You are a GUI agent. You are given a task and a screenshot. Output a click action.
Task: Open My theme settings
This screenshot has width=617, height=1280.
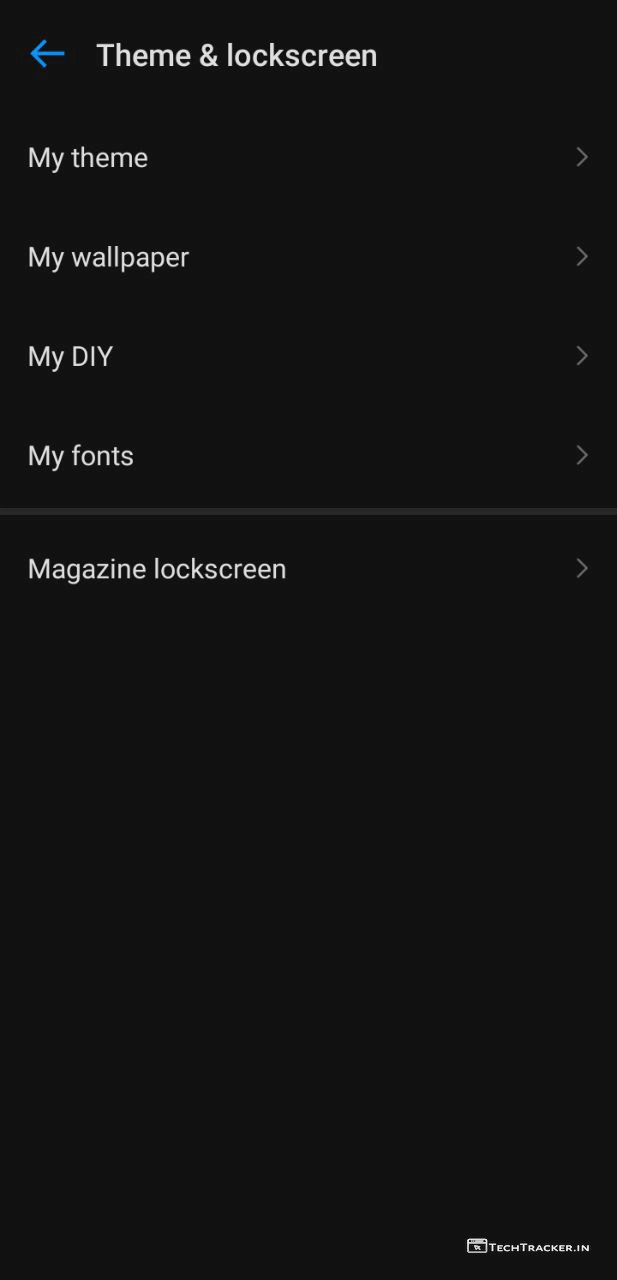tap(308, 158)
